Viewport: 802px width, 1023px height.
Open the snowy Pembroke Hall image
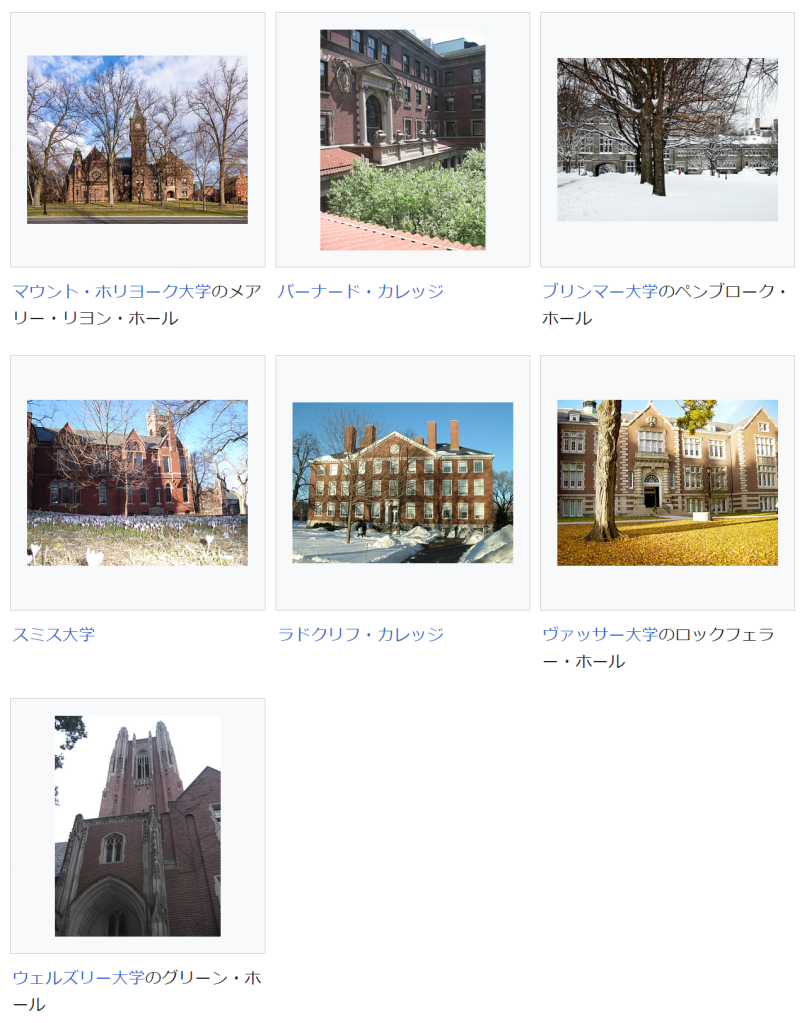(667, 139)
